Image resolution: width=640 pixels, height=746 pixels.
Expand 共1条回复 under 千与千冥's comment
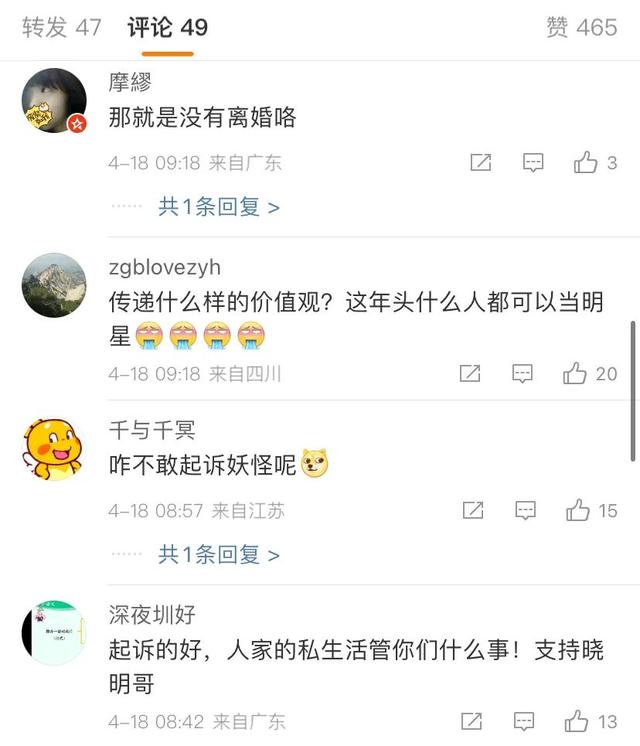click(x=218, y=554)
